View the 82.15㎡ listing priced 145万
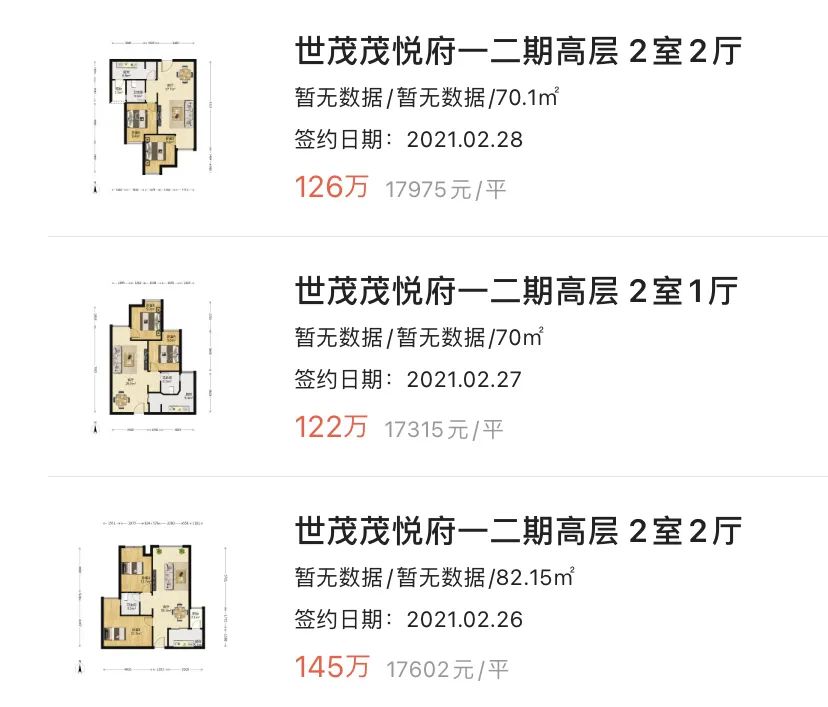This screenshot has width=828, height=707. pyautogui.click(x=518, y=532)
